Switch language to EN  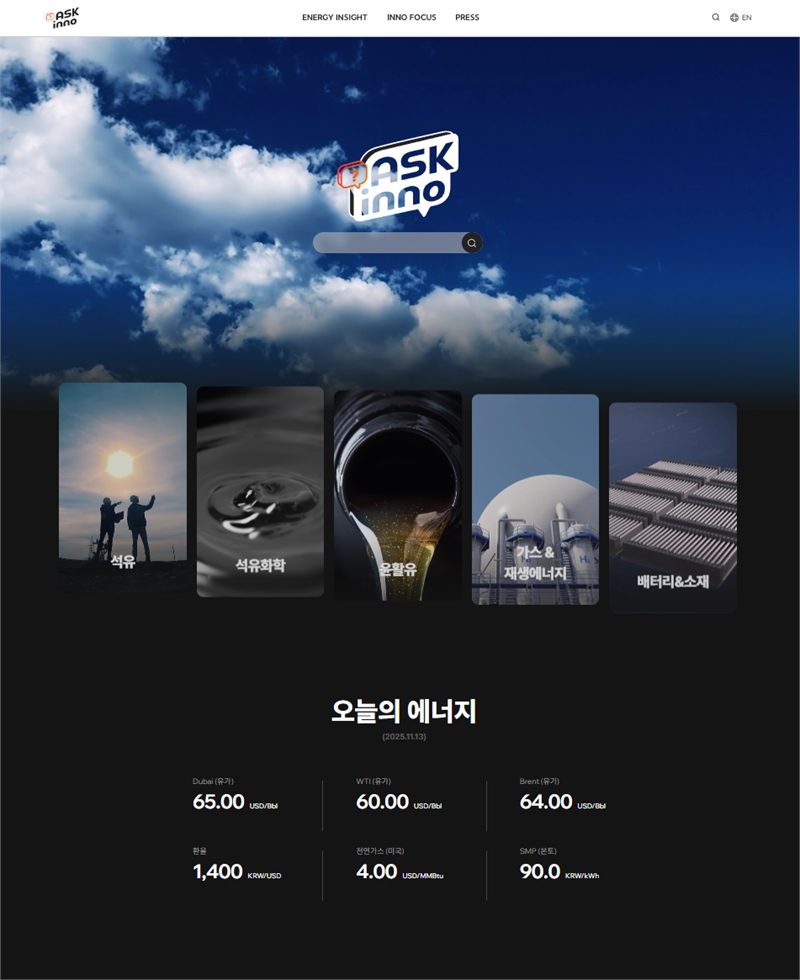tap(741, 17)
